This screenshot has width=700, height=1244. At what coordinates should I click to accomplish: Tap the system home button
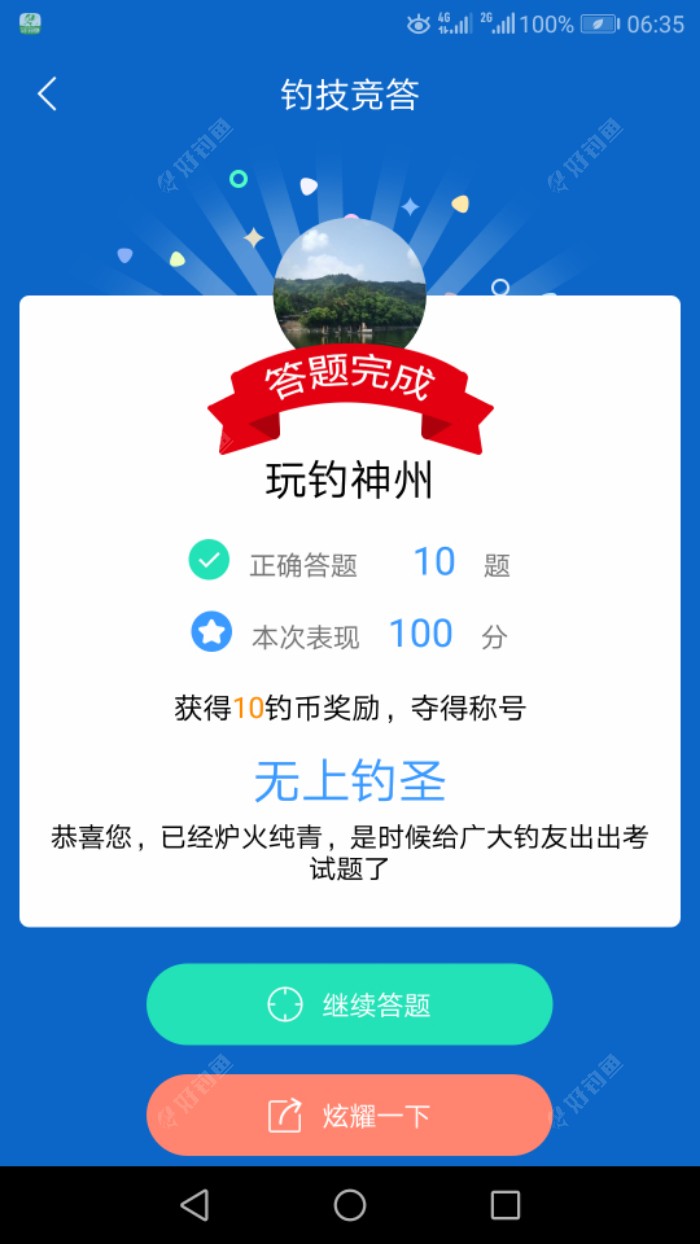point(349,1205)
